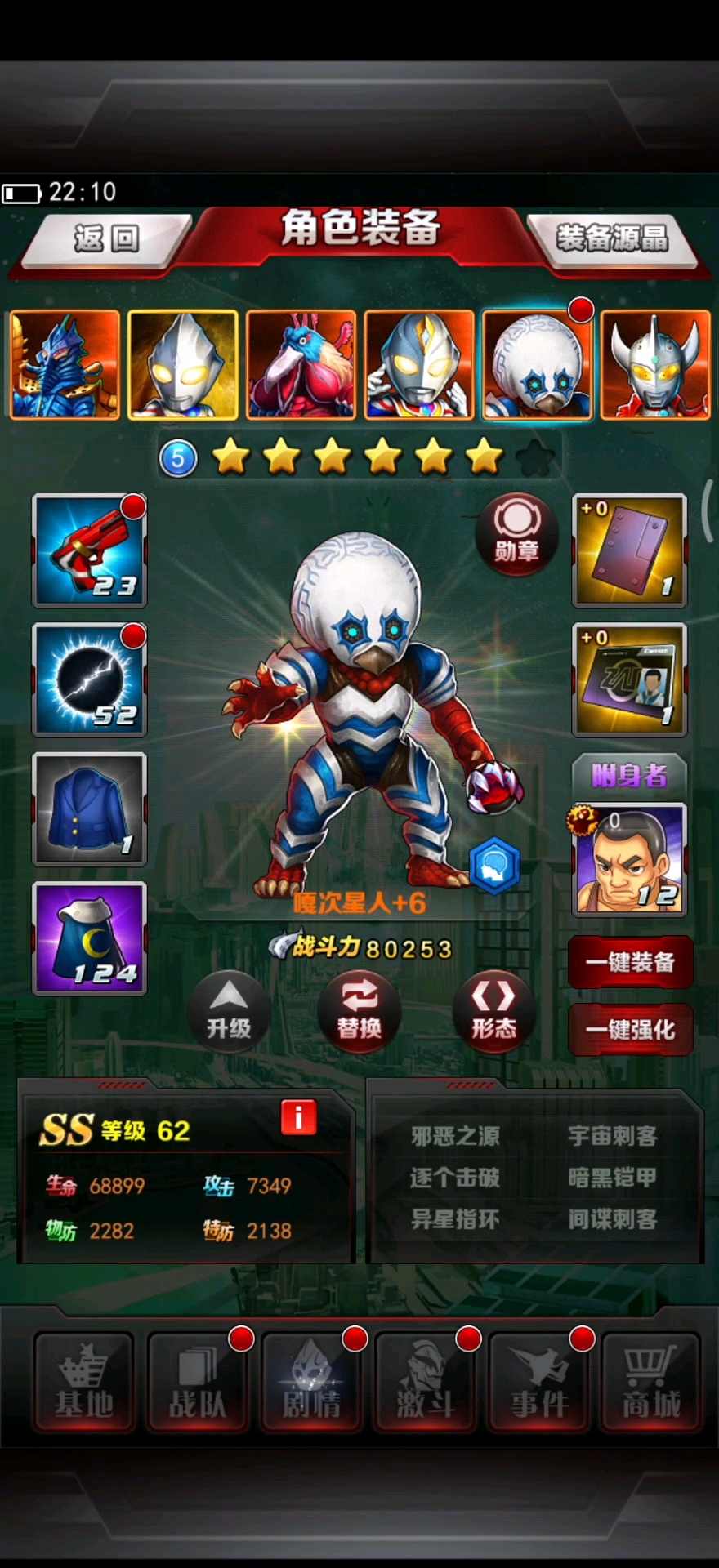Select the blue jacket equipment slot
This screenshot has height=1568, width=719.
click(x=89, y=808)
